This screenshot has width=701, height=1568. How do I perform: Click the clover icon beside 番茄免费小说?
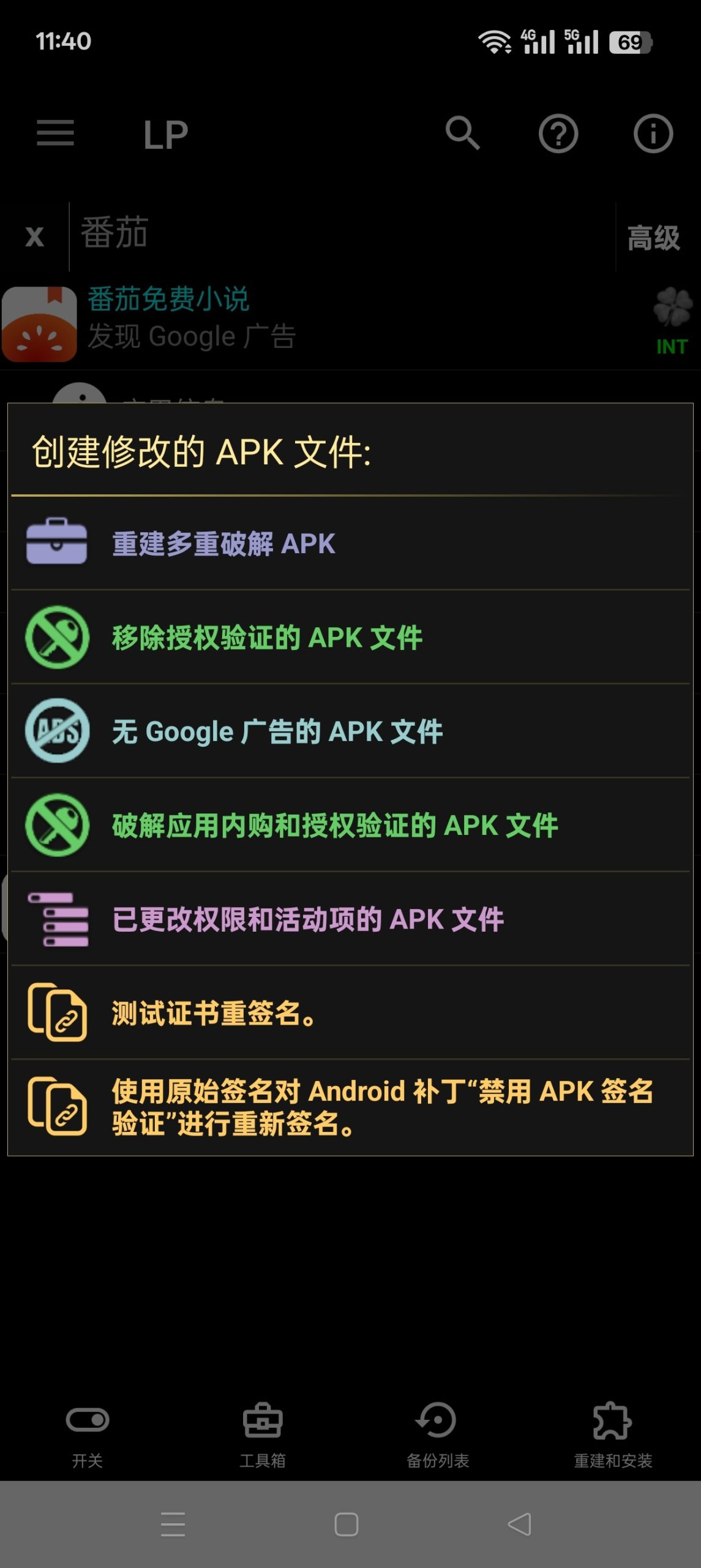tap(672, 312)
